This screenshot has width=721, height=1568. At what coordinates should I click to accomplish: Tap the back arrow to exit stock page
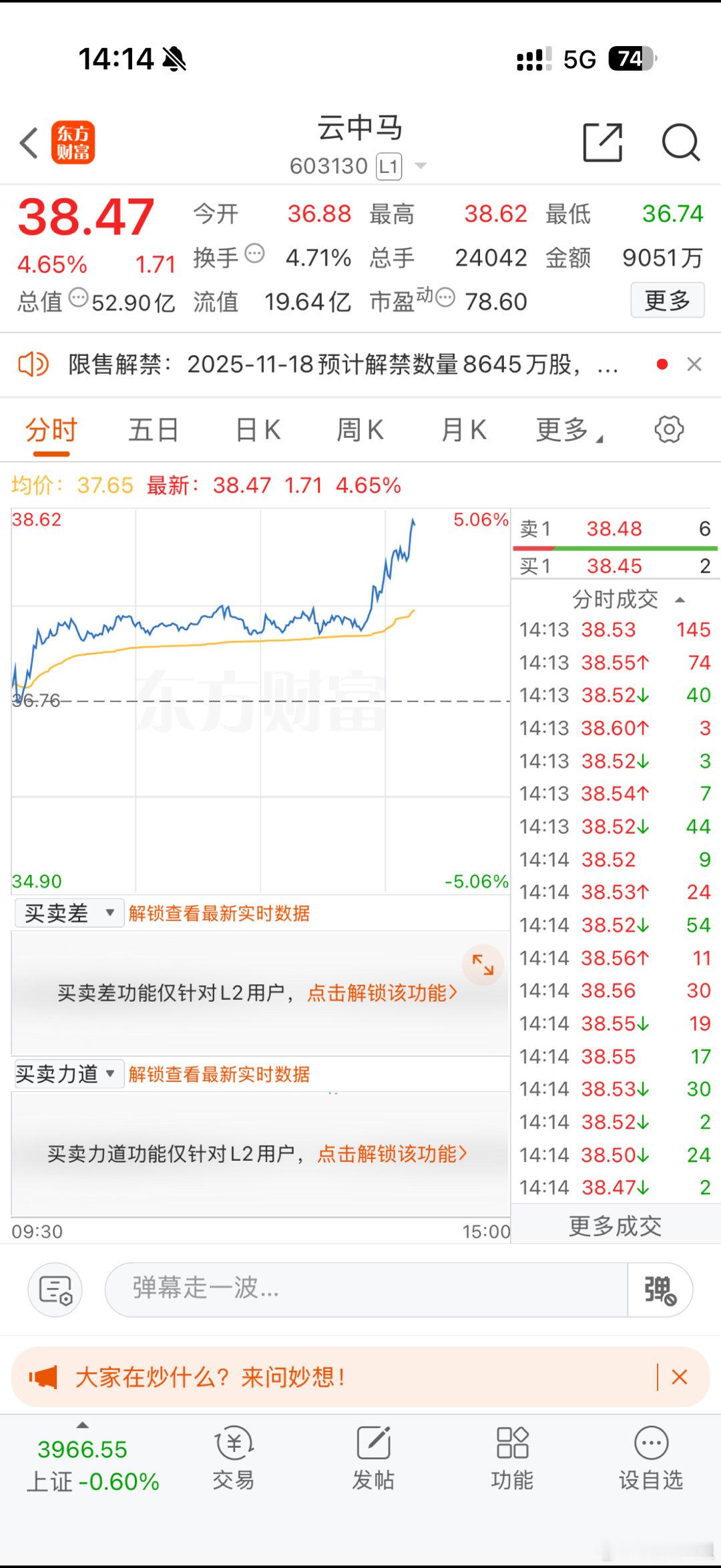coord(28,143)
